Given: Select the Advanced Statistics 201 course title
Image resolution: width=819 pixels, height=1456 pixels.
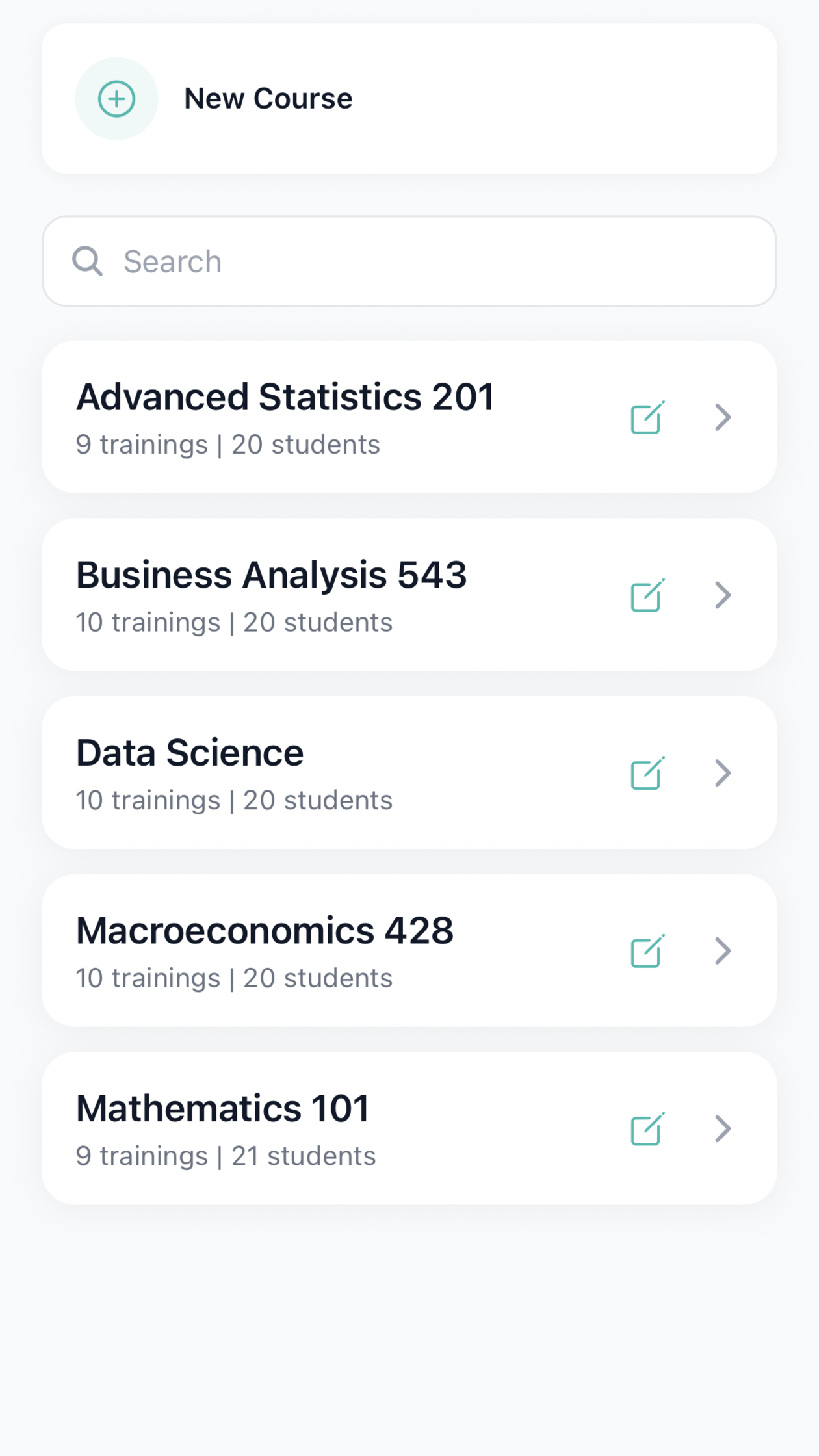Looking at the screenshot, I should pyautogui.click(x=285, y=397).
